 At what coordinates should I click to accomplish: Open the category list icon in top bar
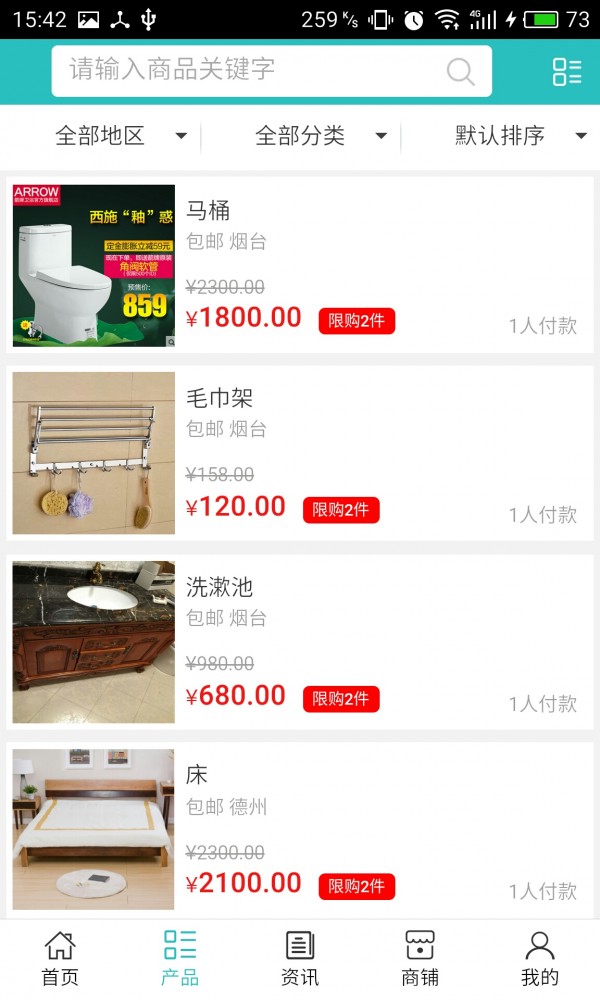click(566, 71)
